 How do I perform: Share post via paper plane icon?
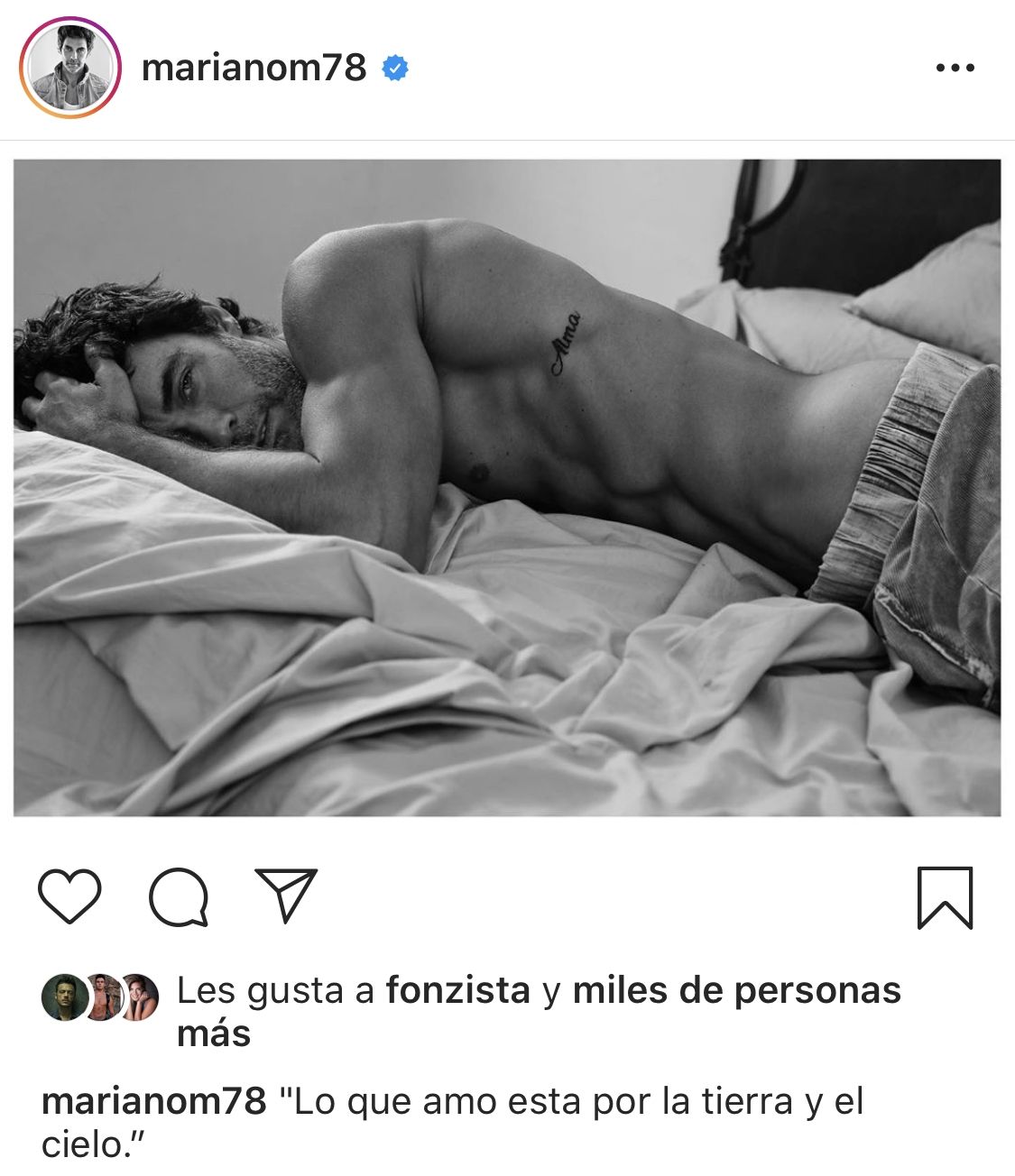(x=286, y=895)
